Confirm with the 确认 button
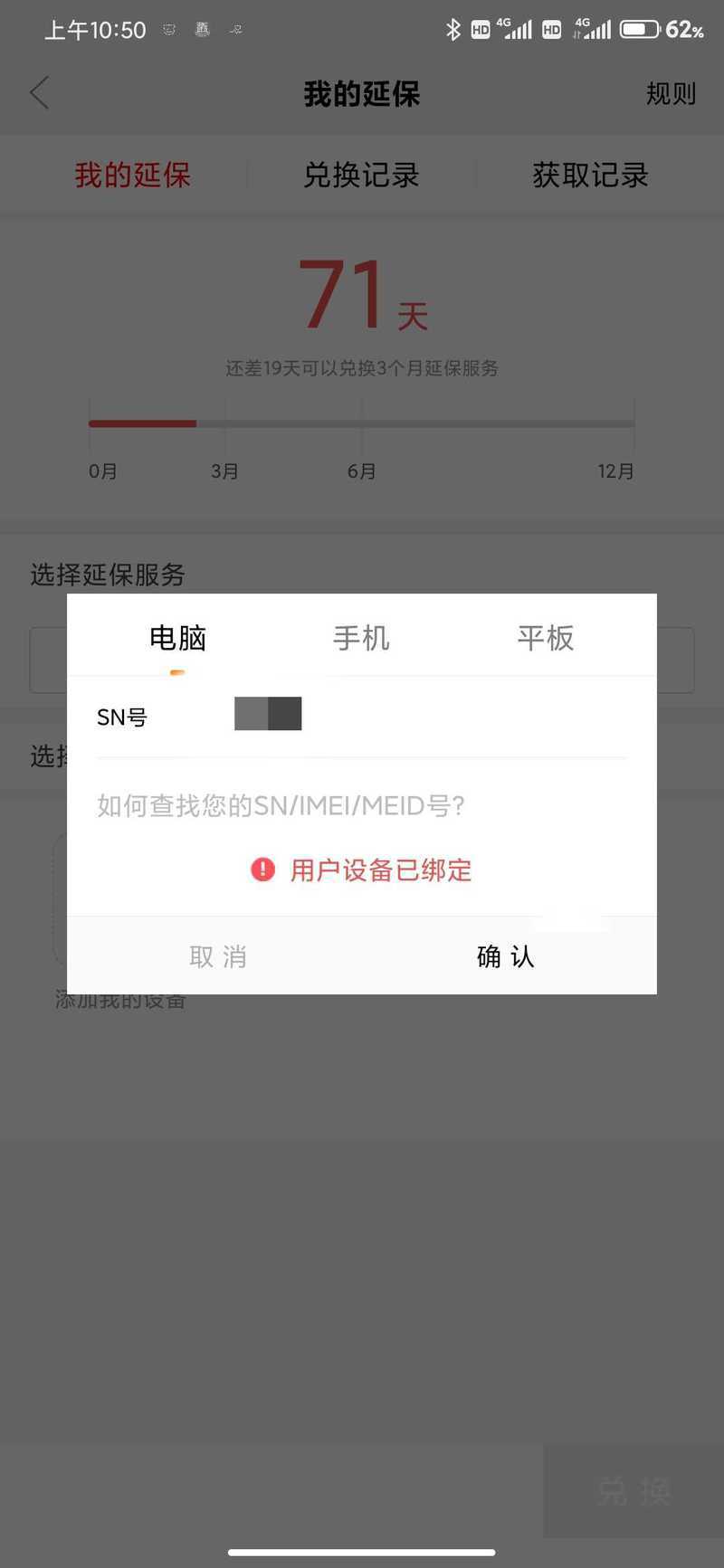Image resolution: width=724 pixels, height=1568 pixels. coord(506,956)
